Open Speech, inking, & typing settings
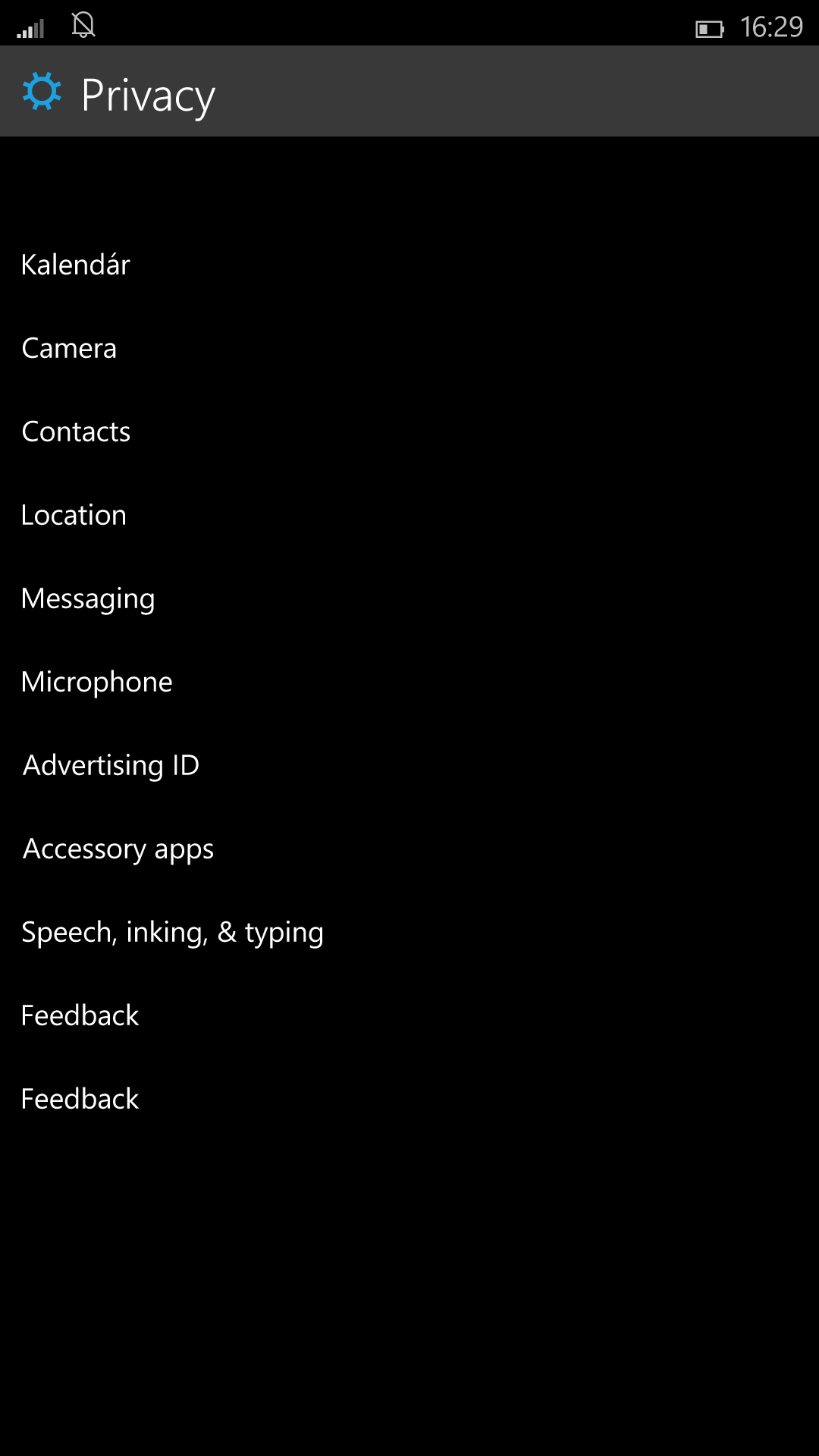Screen dimensions: 819x1456 point(409,932)
